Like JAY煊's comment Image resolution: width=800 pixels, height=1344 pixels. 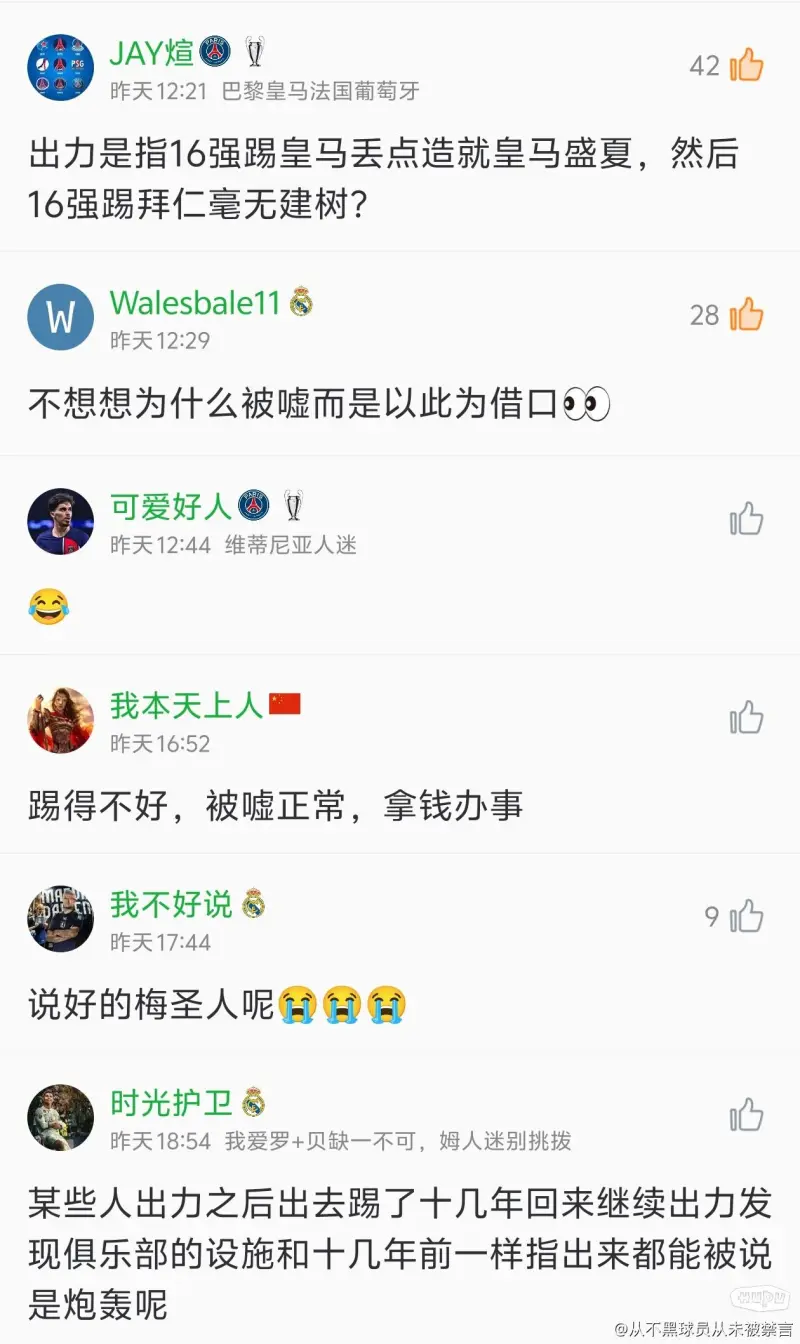pyautogui.click(x=746, y=65)
